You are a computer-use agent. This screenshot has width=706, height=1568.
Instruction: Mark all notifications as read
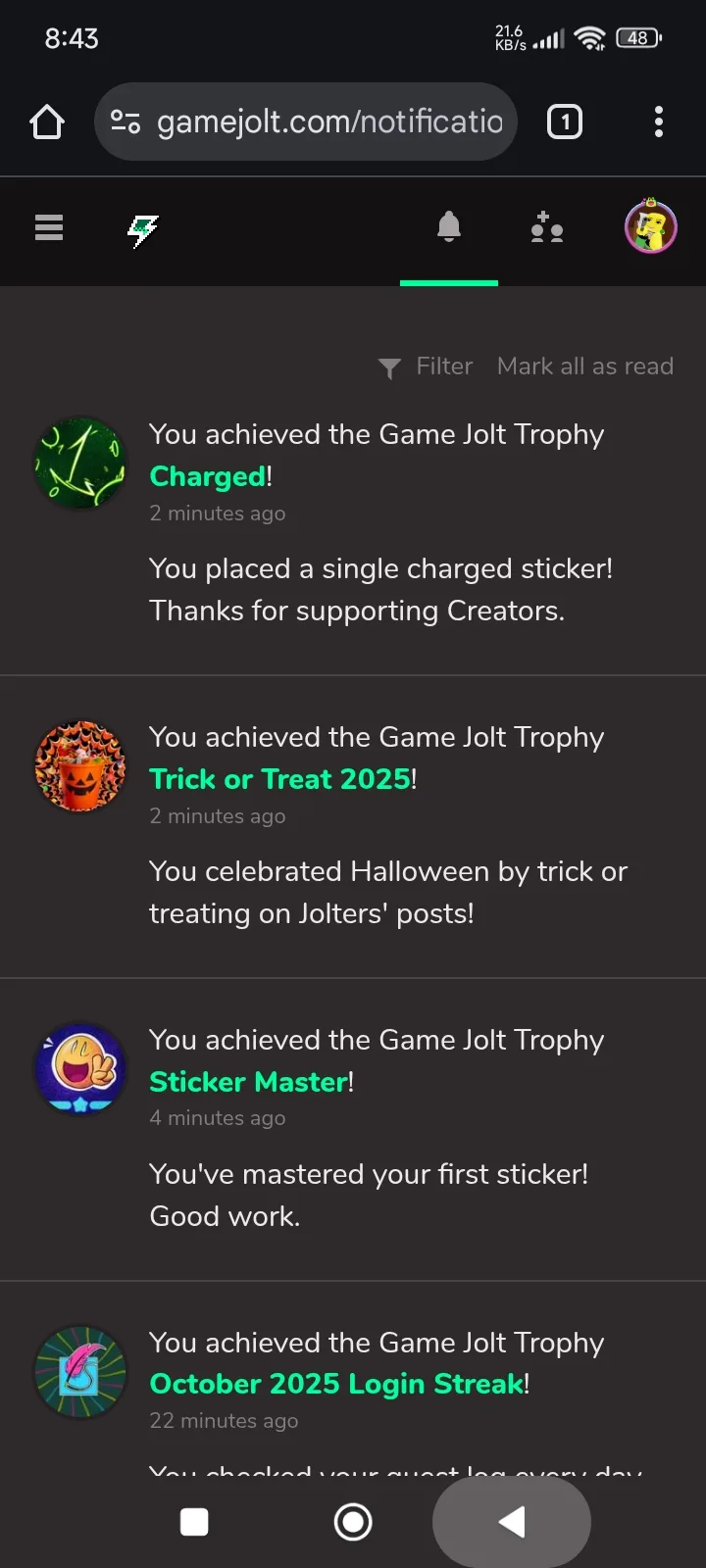[x=585, y=367]
